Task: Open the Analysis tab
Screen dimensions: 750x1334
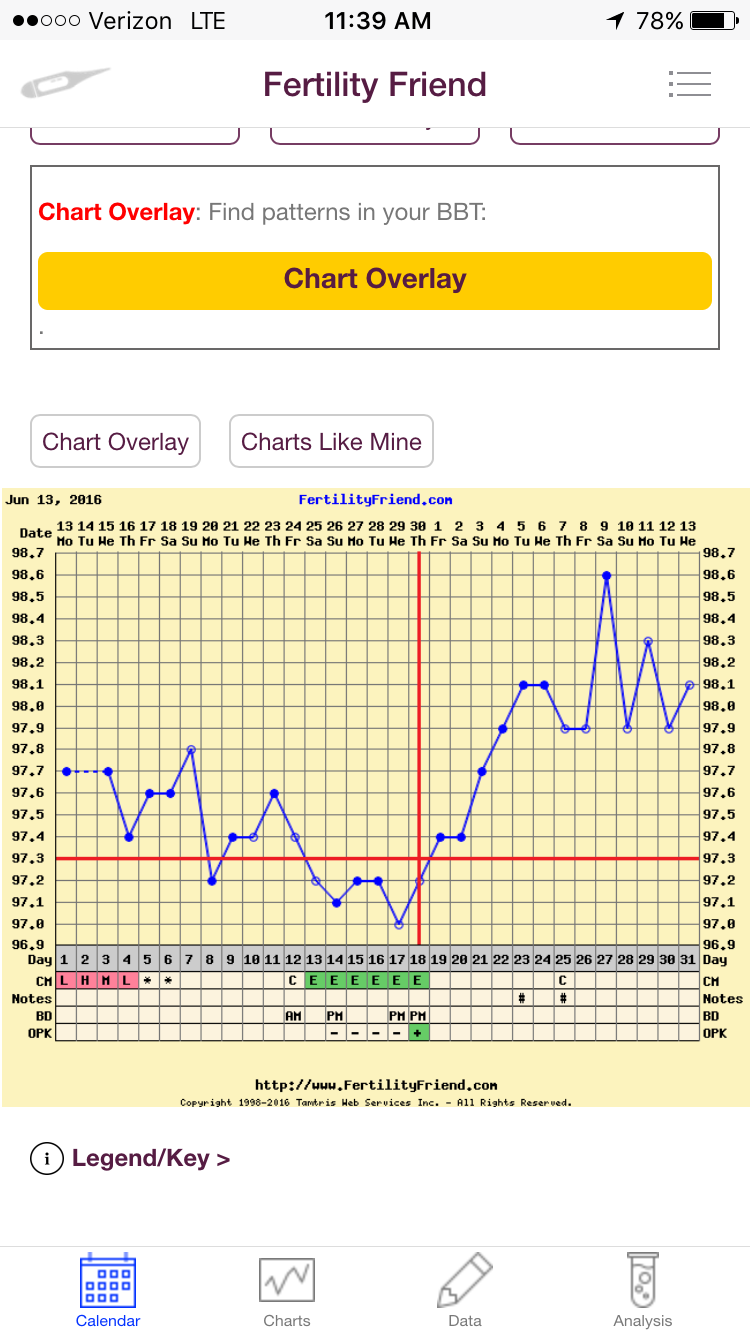Action: (643, 1291)
